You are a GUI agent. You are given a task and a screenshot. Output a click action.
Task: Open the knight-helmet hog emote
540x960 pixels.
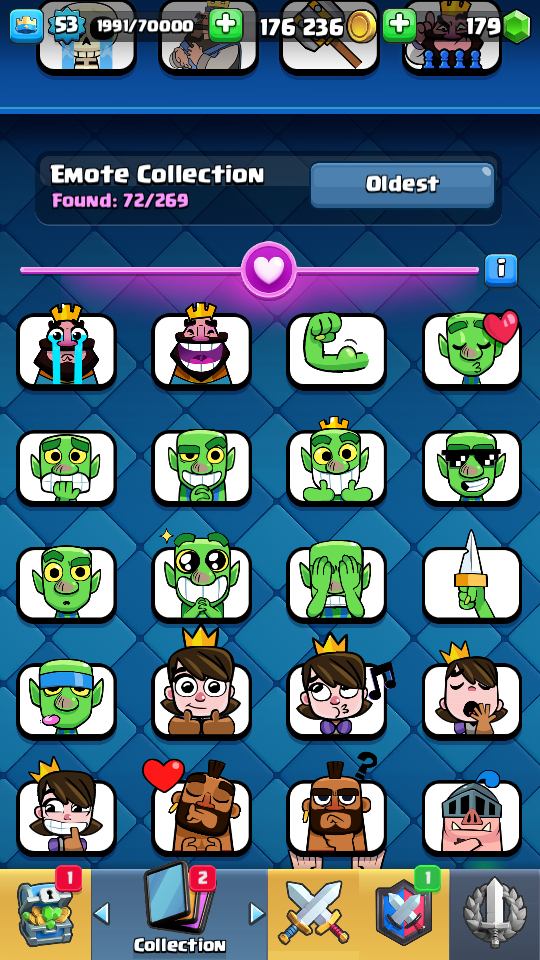(472, 816)
